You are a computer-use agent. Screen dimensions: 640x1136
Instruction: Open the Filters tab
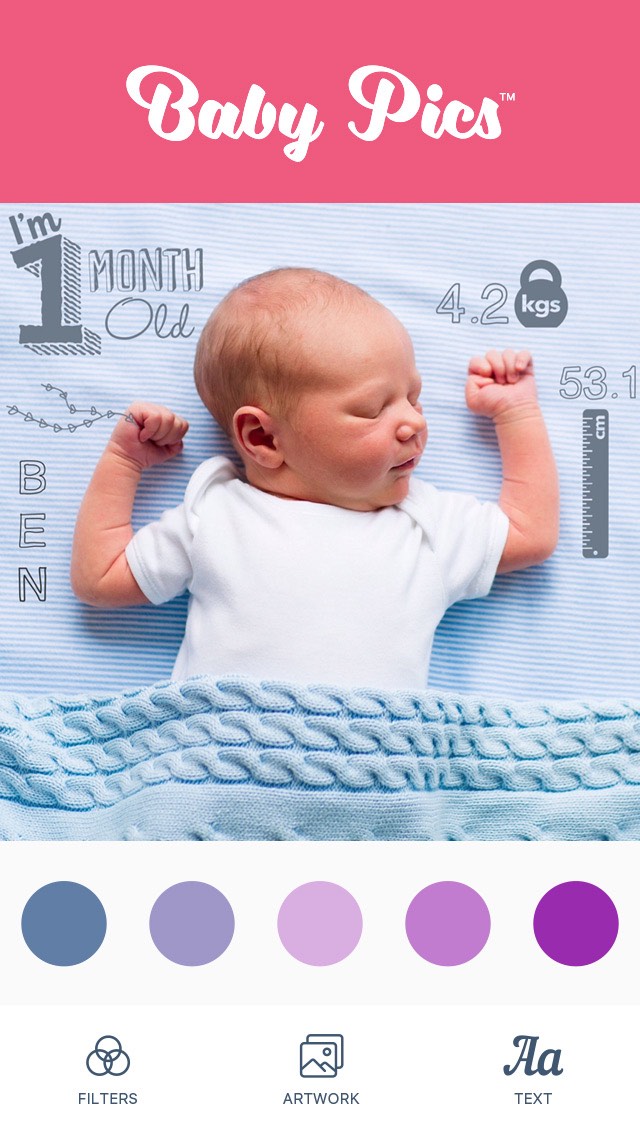point(108,1070)
